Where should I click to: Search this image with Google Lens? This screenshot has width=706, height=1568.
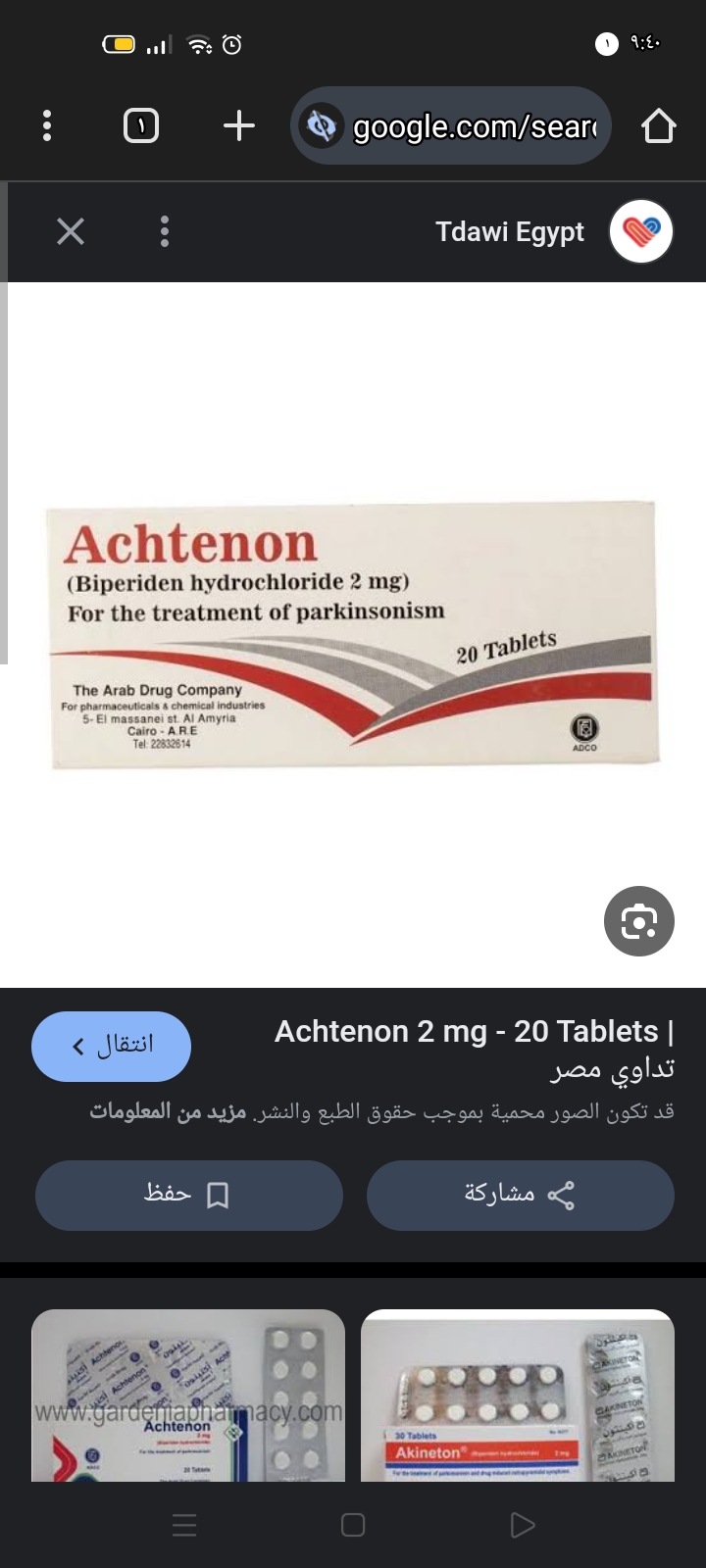tap(638, 921)
